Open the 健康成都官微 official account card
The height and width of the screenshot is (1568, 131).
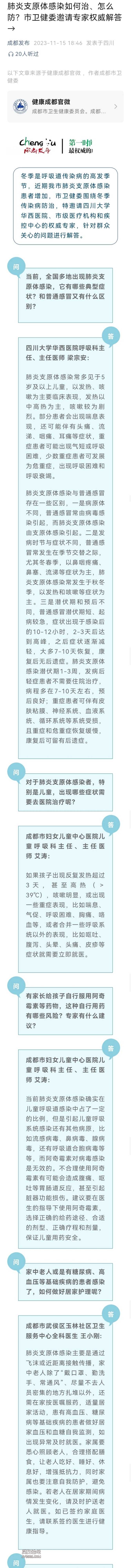(65, 106)
